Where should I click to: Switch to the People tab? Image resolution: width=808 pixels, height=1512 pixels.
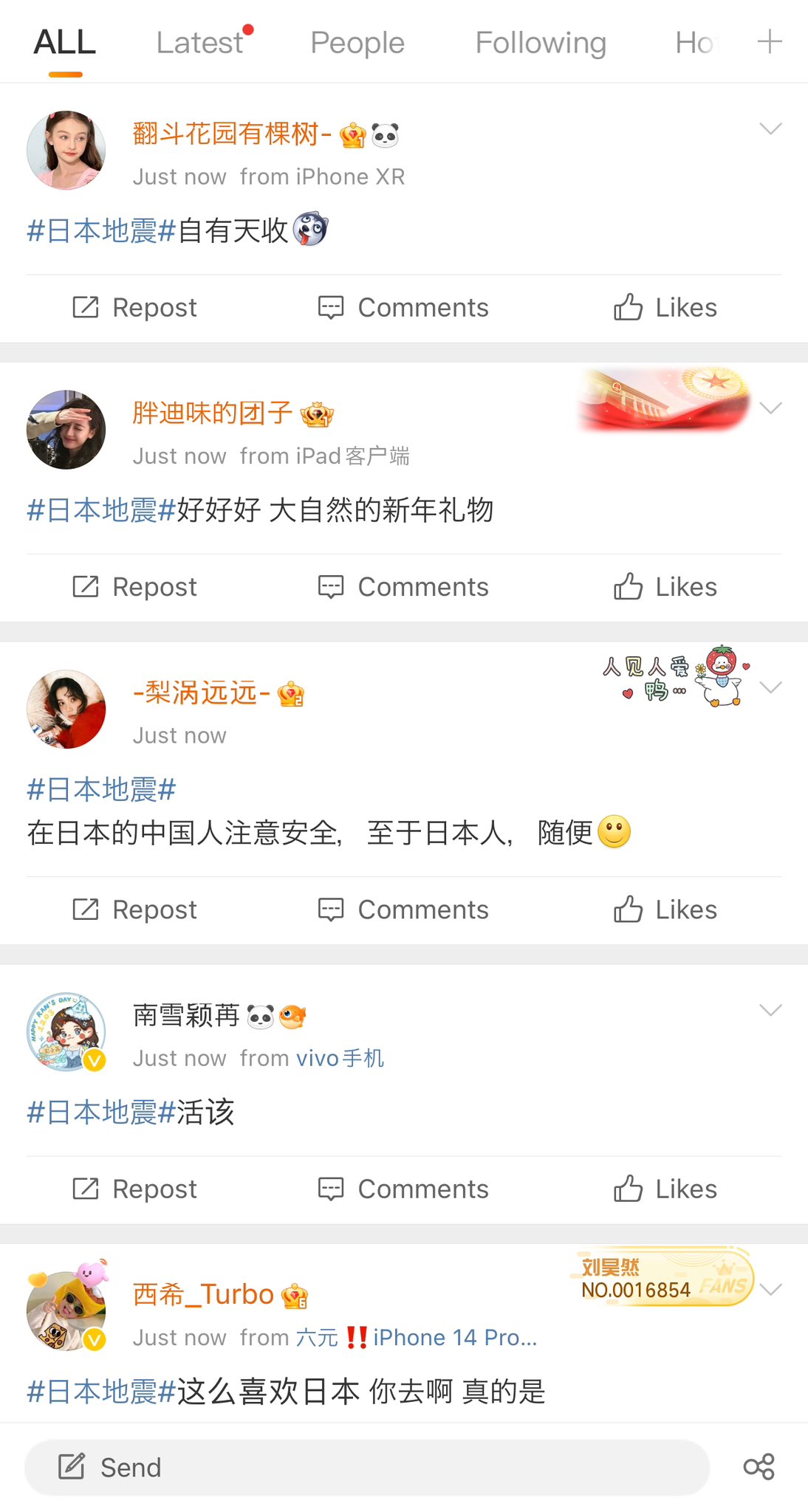[x=357, y=43]
